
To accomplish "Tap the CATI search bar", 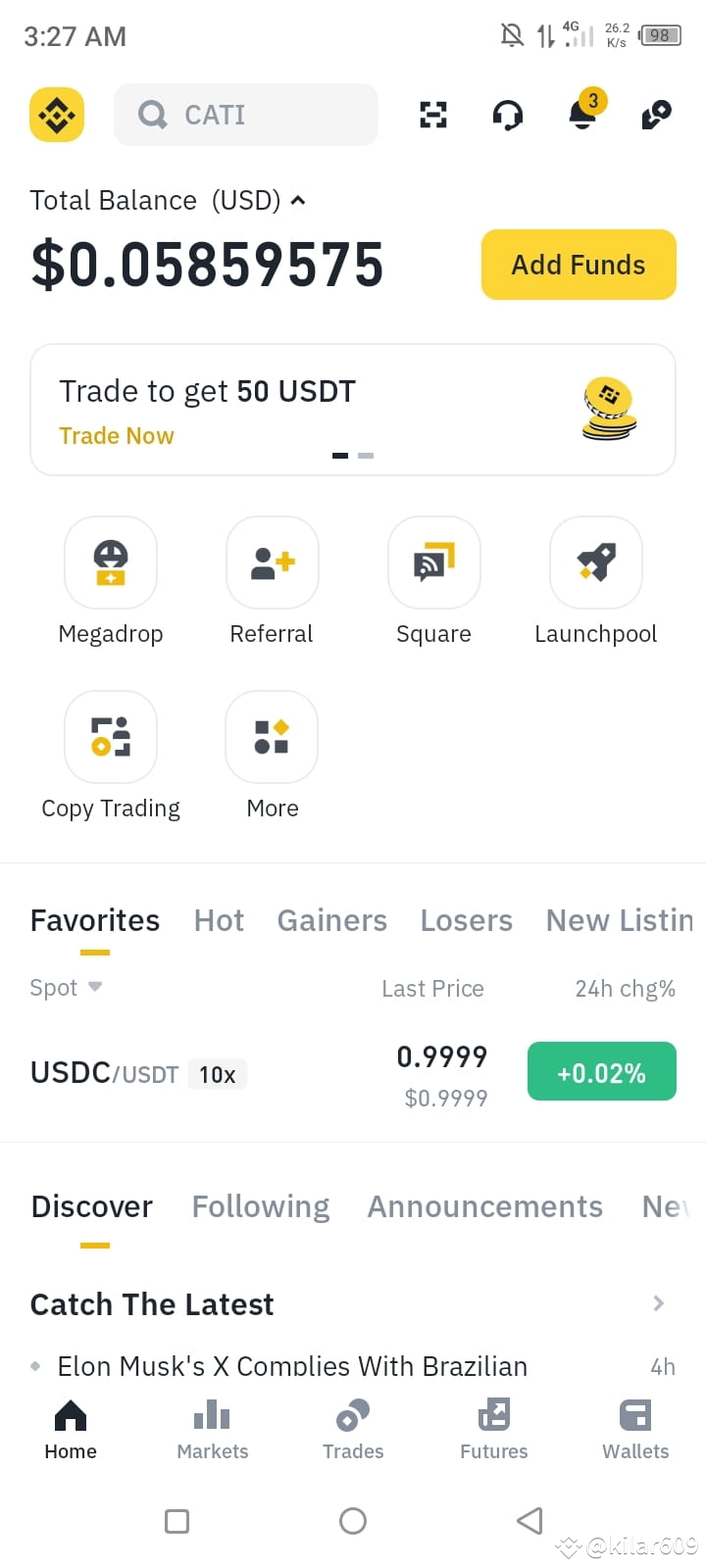I will click(x=245, y=115).
